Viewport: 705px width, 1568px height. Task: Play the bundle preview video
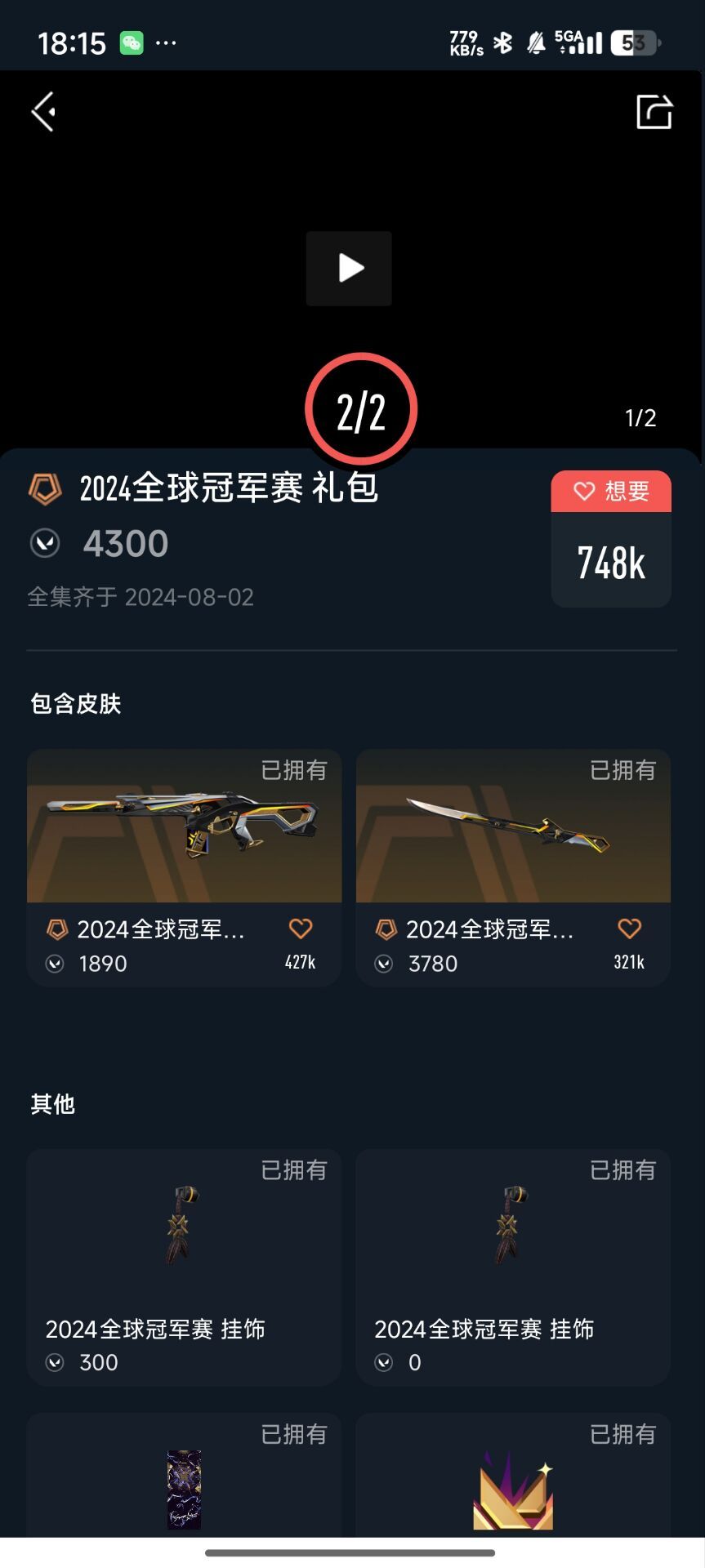tap(349, 269)
